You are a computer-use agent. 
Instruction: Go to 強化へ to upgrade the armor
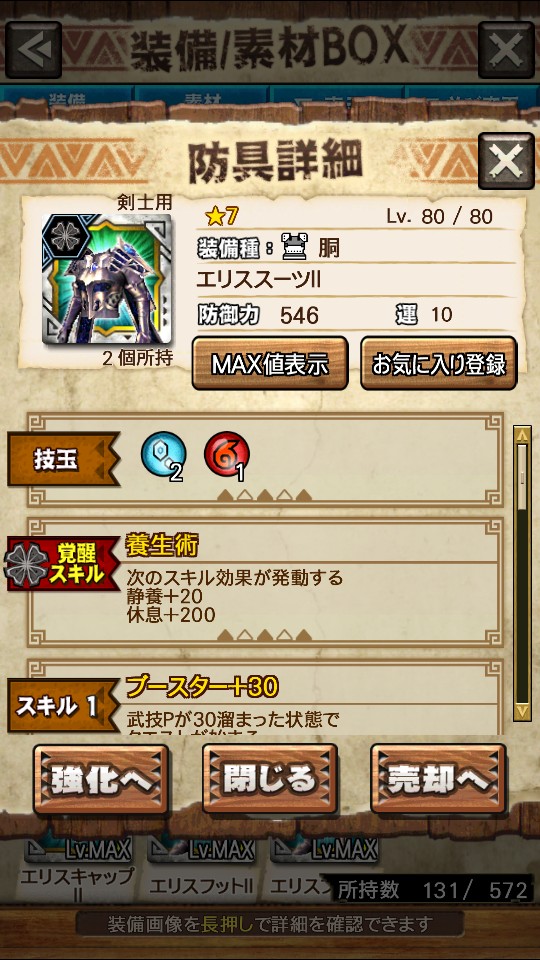pos(101,779)
